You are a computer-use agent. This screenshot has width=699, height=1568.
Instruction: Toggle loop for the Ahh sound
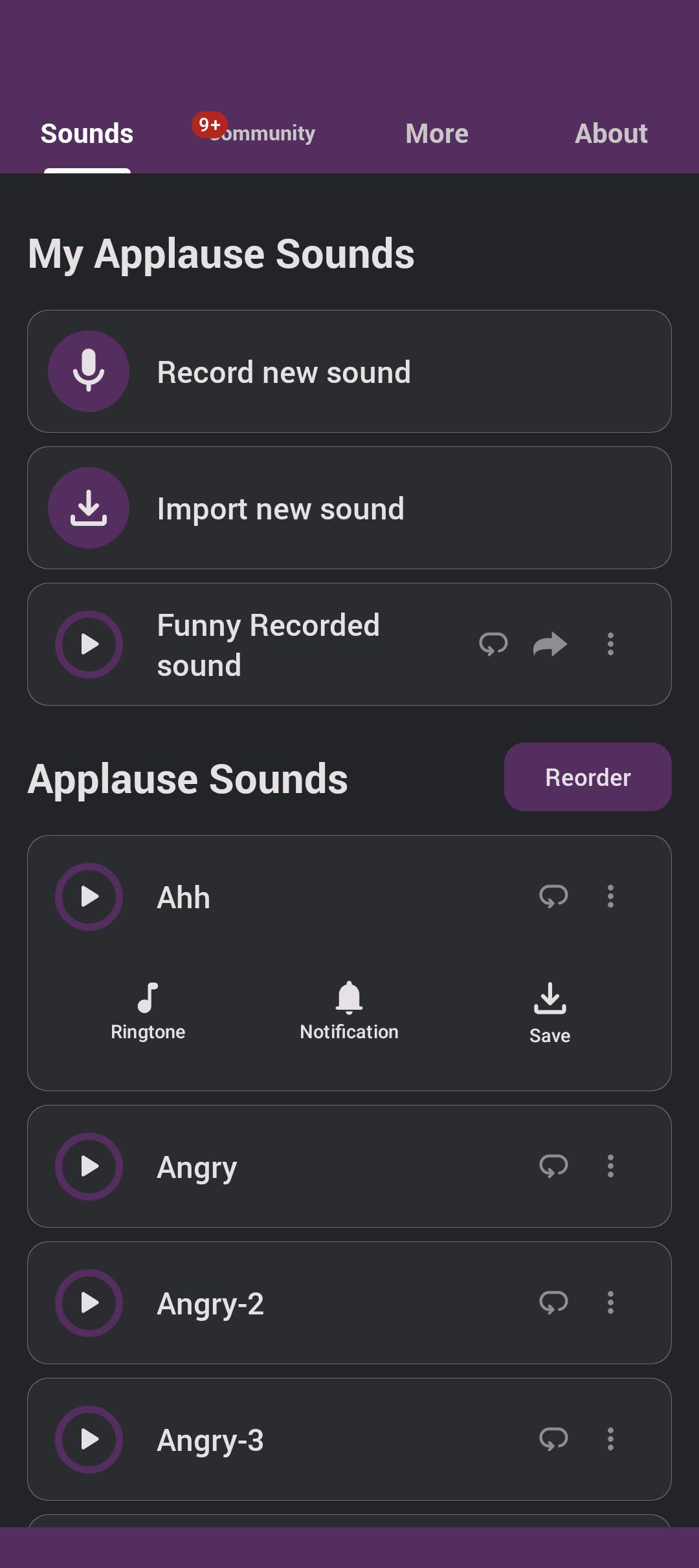pyautogui.click(x=553, y=897)
